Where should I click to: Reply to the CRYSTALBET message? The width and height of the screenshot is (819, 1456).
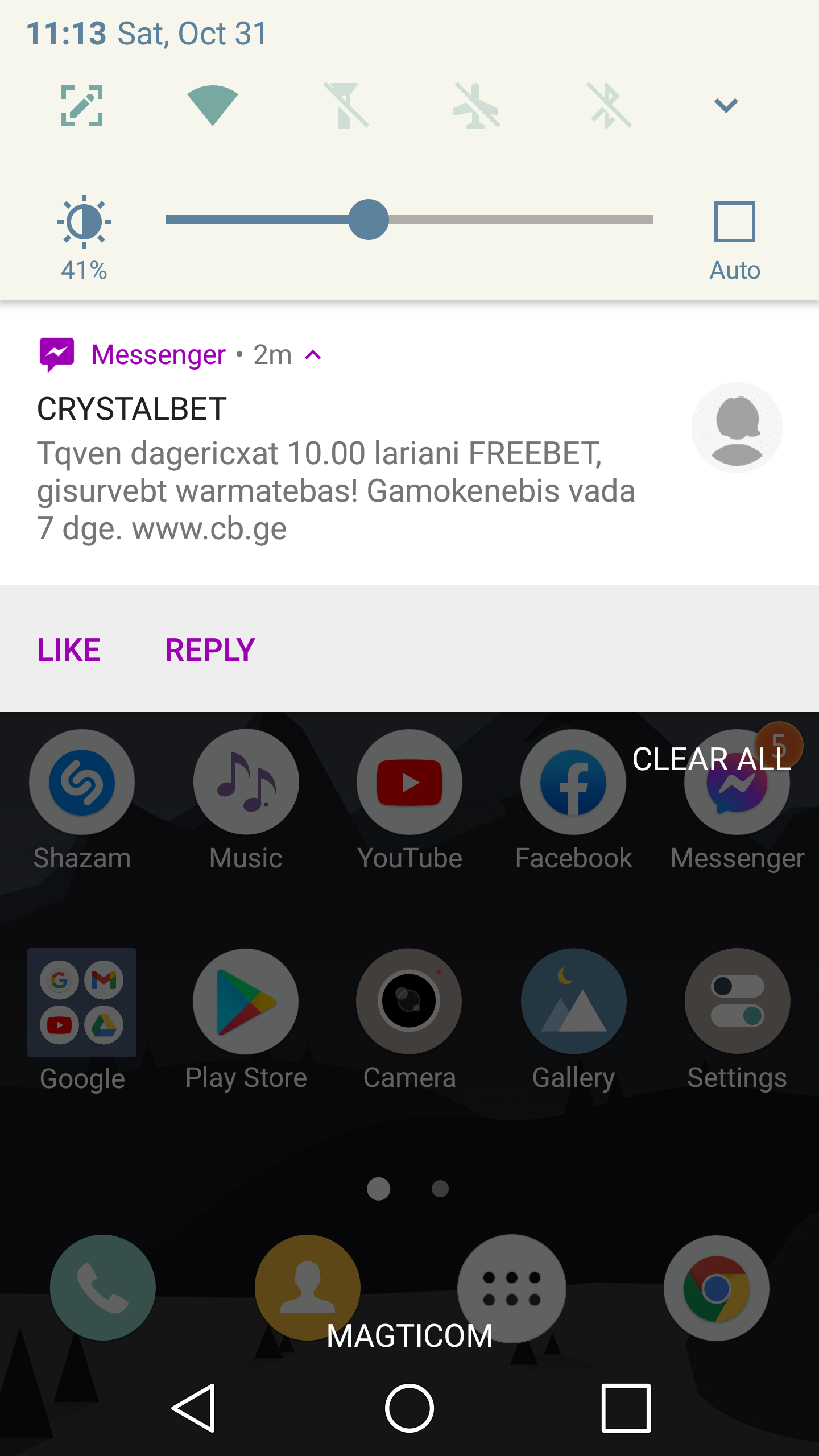210,650
